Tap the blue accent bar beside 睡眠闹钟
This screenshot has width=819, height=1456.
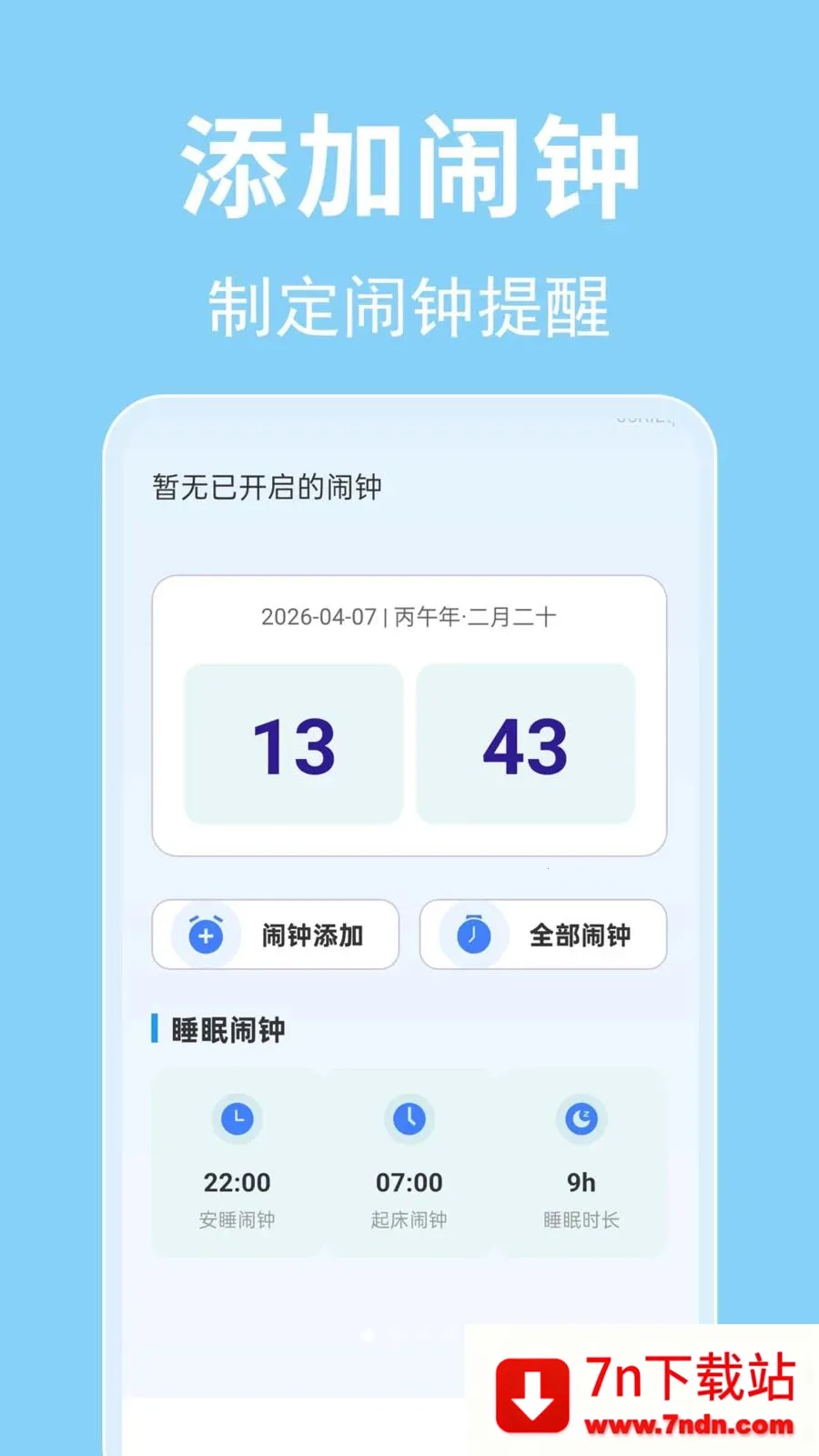[155, 1030]
